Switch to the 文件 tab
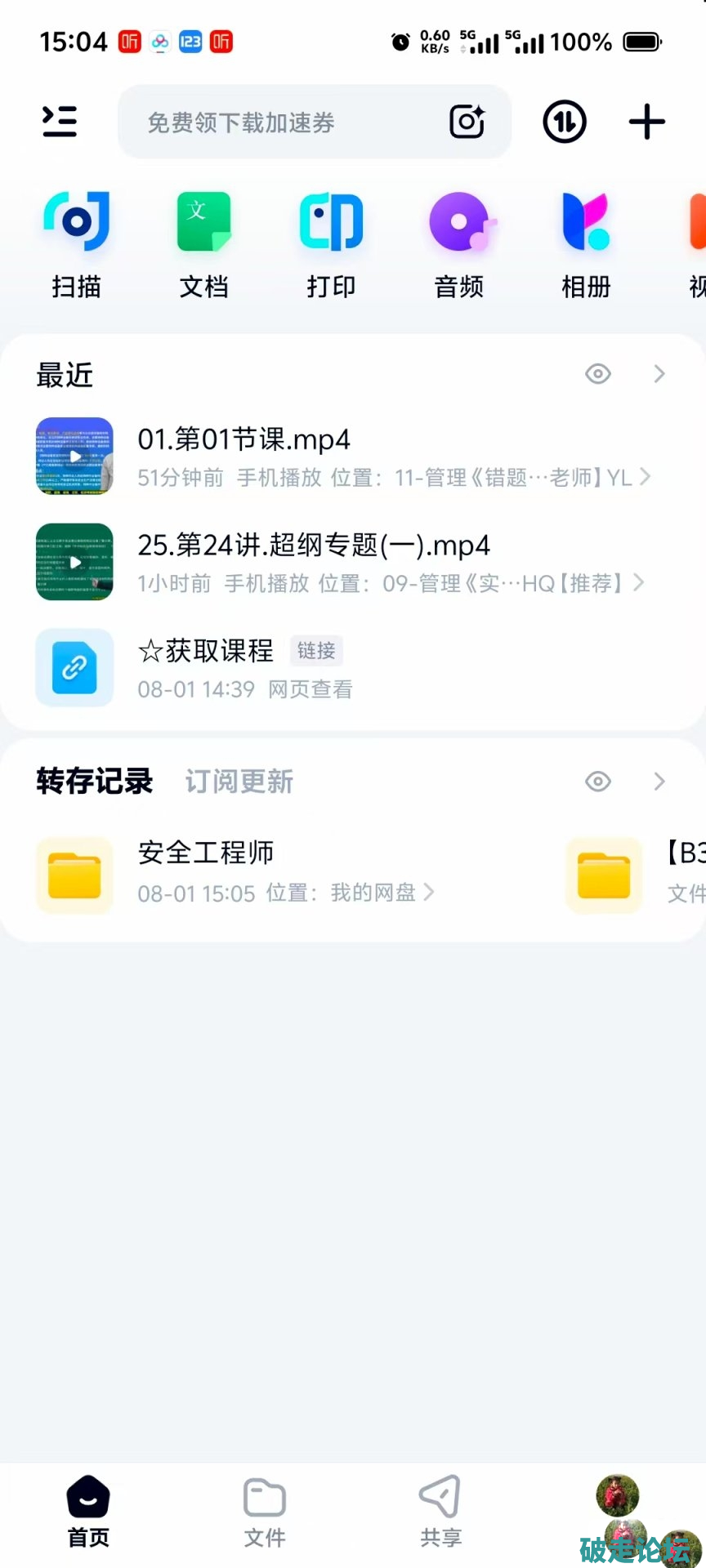Viewport: 706px width, 1568px height. [x=265, y=1511]
